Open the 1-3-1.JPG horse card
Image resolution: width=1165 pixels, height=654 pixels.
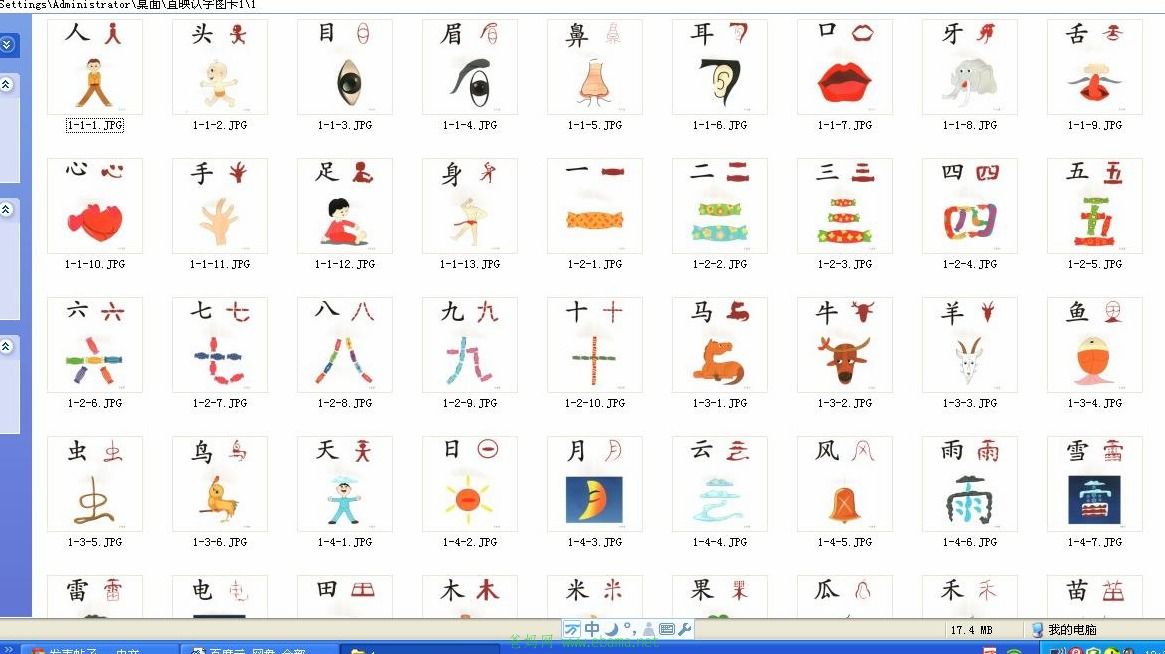tap(719, 345)
